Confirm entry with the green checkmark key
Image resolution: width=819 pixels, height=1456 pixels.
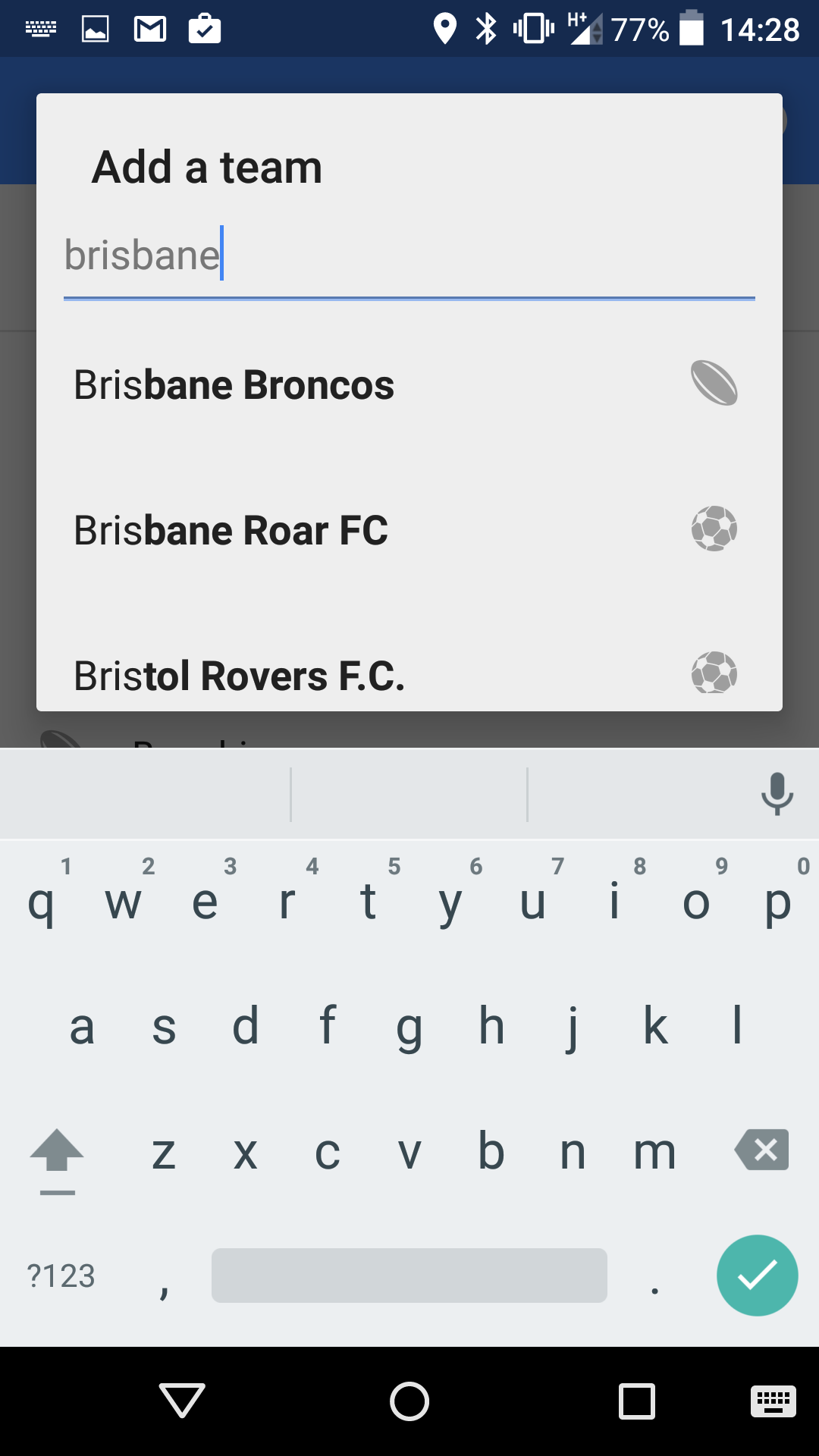757,1276
